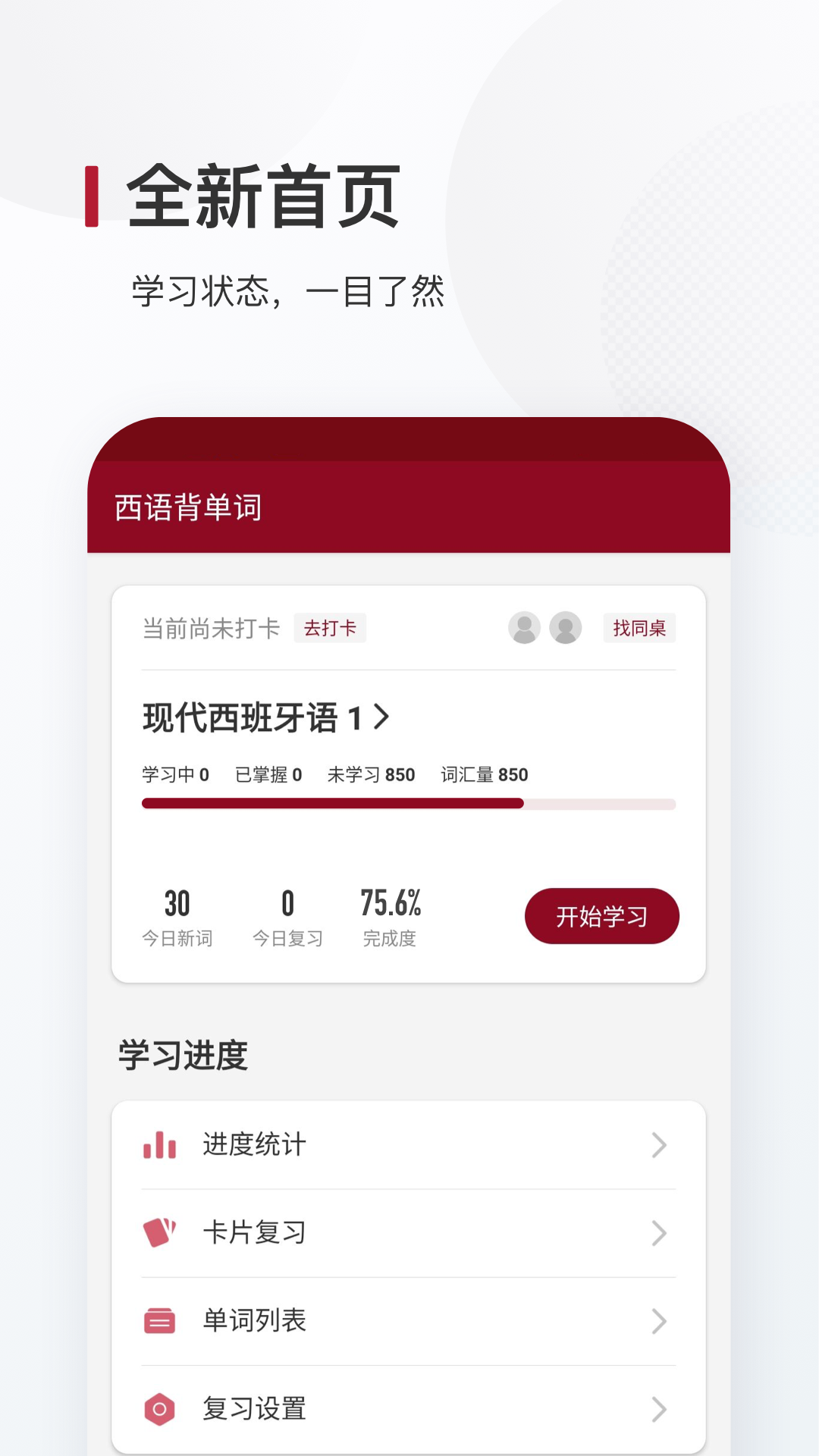Open 卡片复习 via its right arrow
This screenshot has width=819, height=1456.
[x=658, y=1234]
